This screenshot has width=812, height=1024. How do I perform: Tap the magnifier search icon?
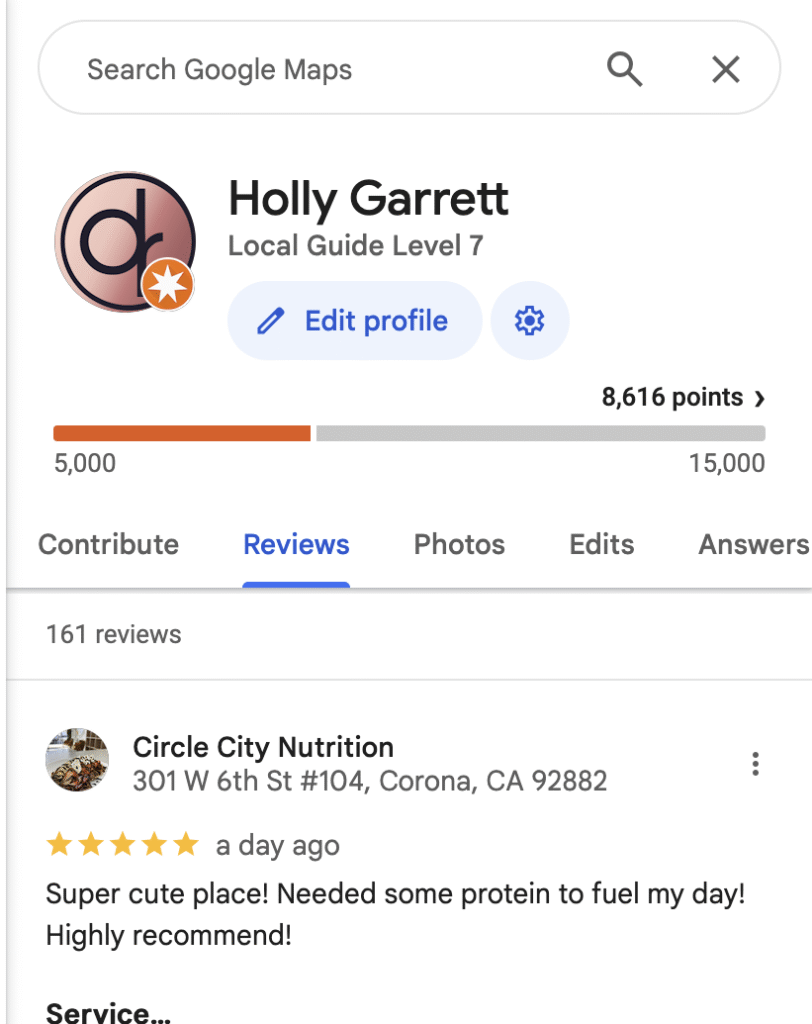click(x=625, y=70)
